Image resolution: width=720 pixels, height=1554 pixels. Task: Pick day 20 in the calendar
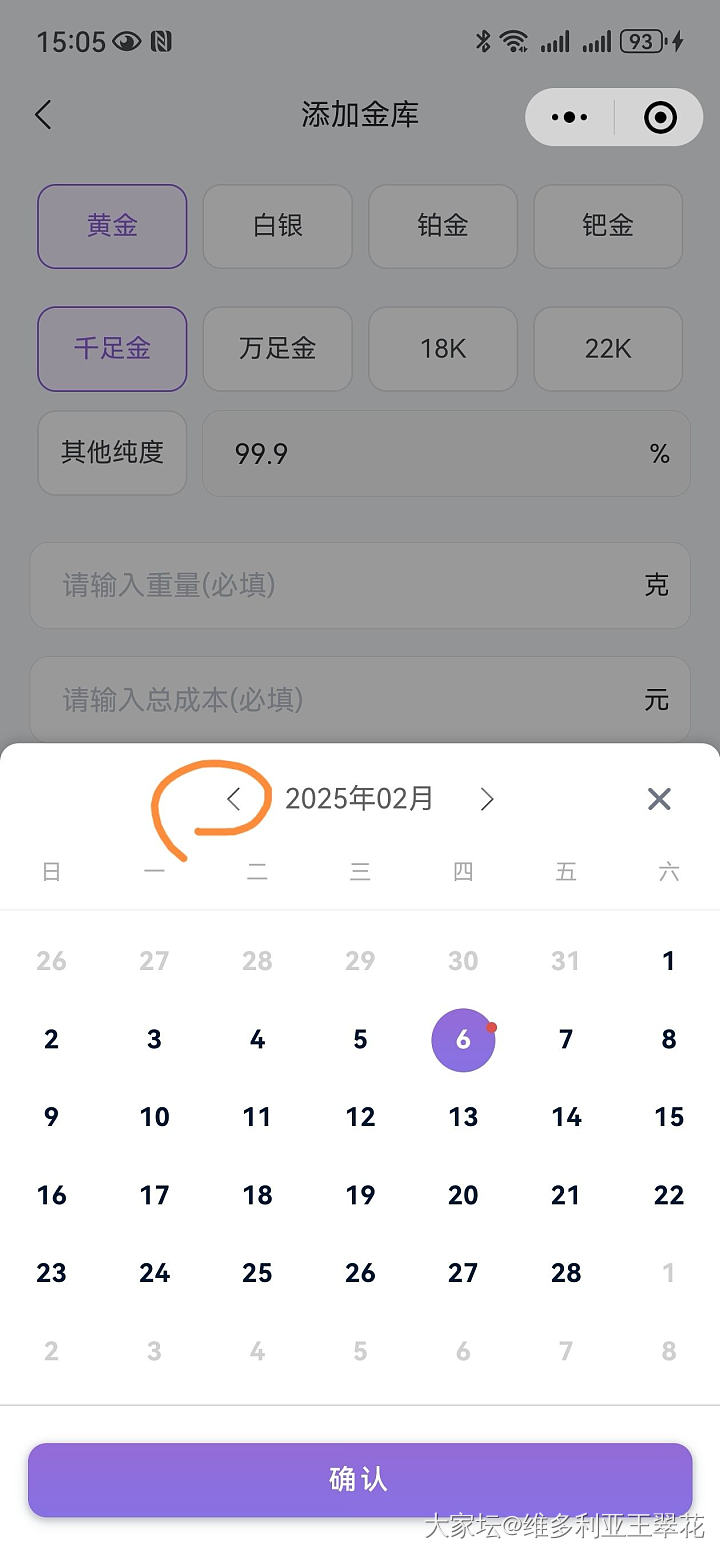(463, 1195)
